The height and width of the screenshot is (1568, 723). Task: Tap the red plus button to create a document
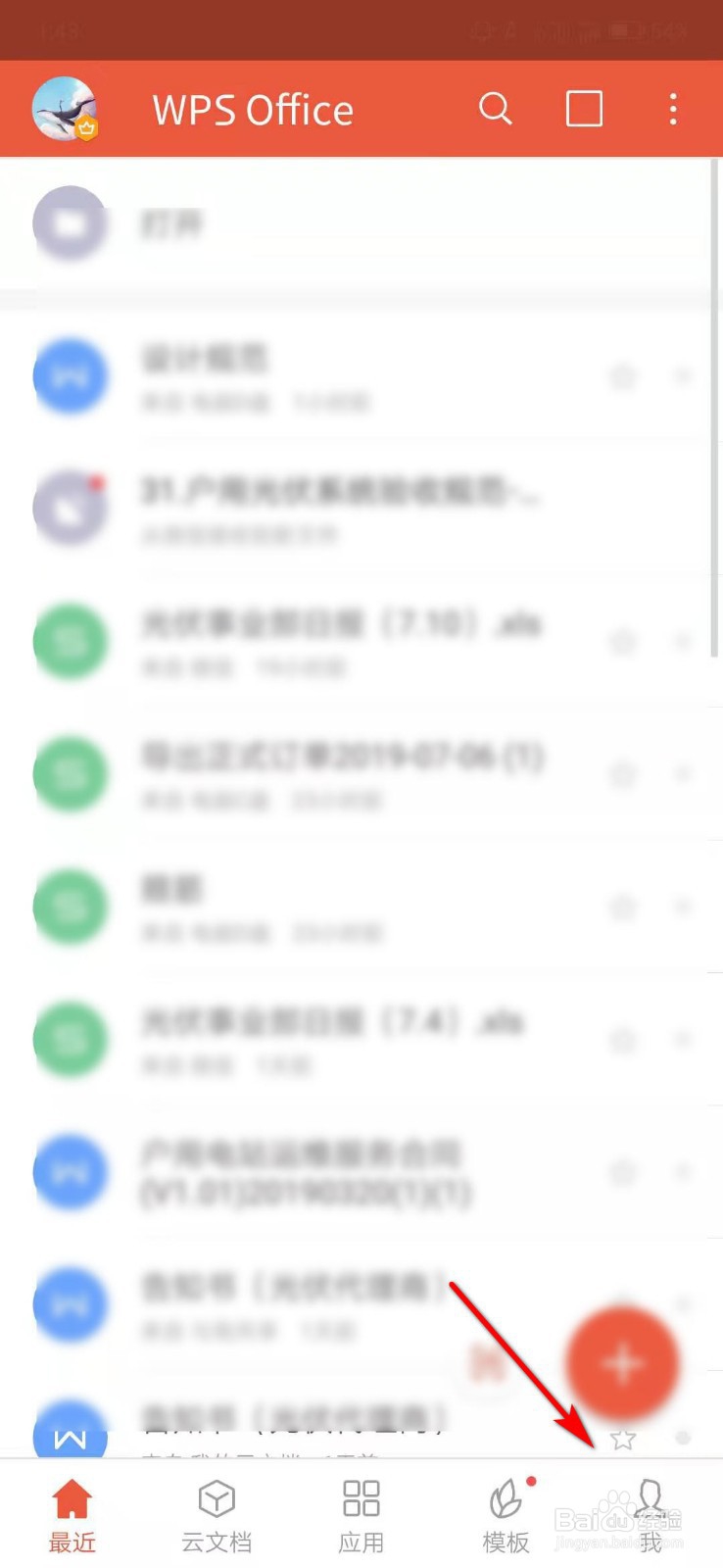pyautogui.click(x=623, y=1362)
